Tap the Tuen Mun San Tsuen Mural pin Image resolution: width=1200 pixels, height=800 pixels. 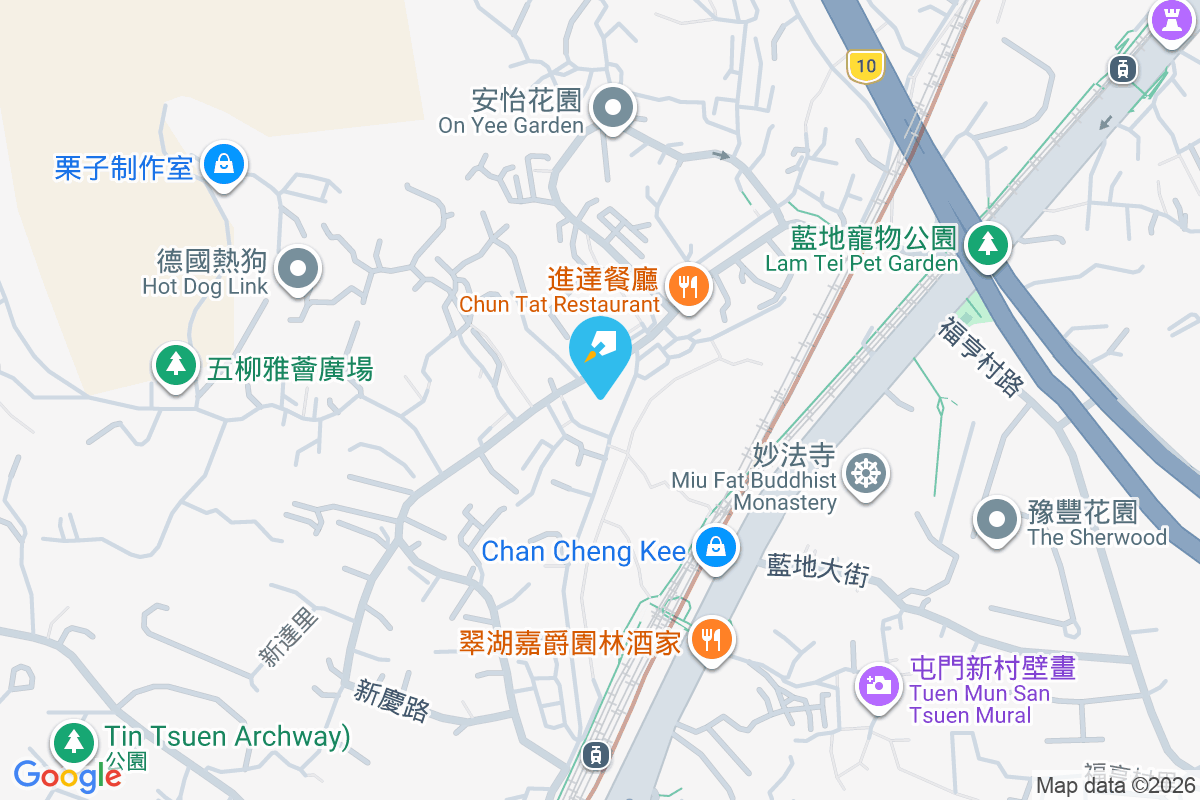click(878, 685)
